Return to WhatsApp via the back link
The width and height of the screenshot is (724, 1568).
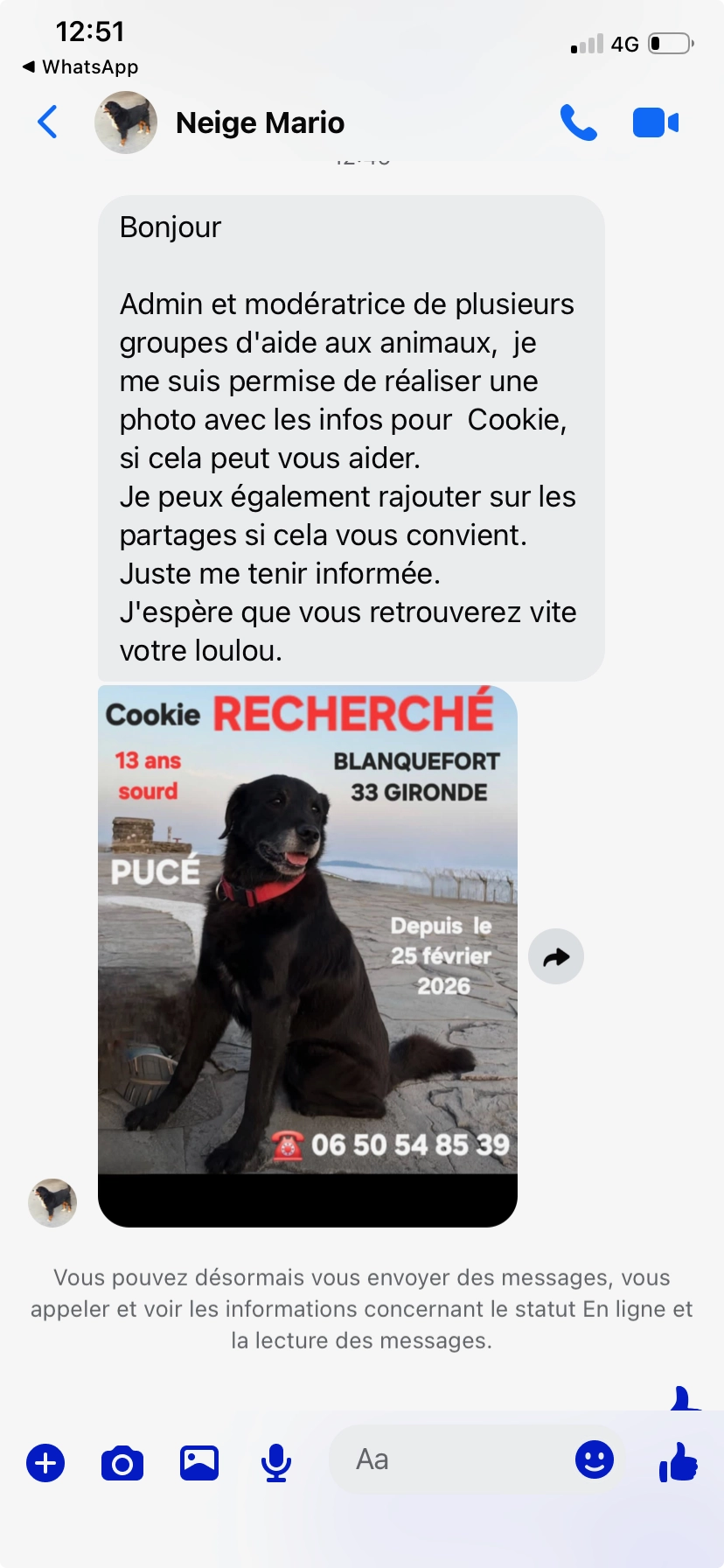80,66
